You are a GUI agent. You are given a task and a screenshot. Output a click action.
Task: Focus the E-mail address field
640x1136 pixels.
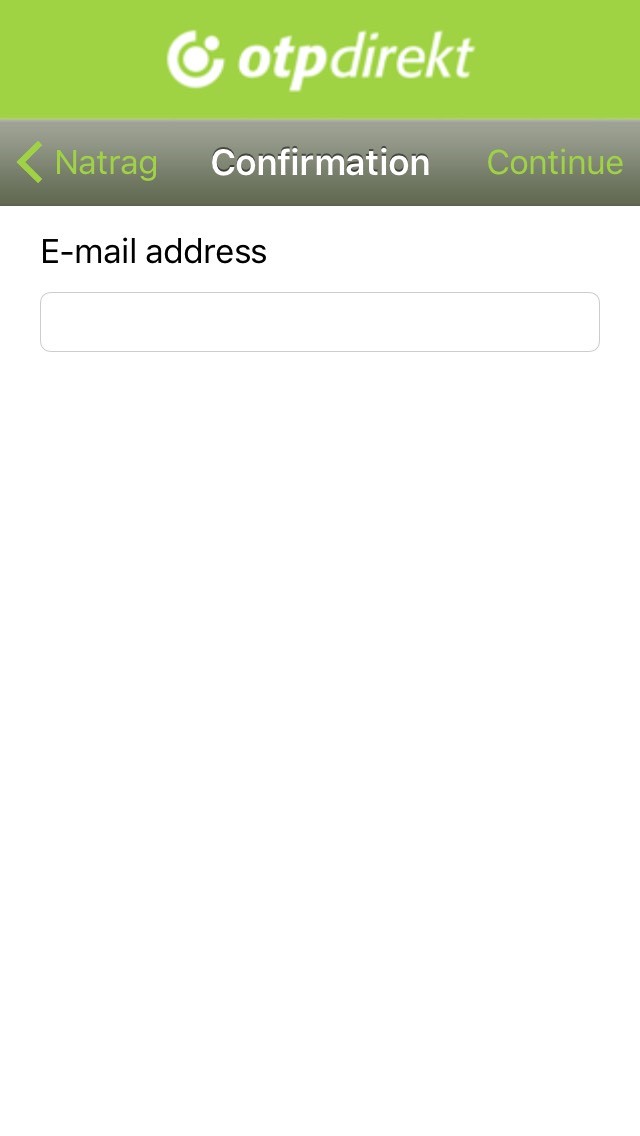pyautogui.click(x=320, y=322)
